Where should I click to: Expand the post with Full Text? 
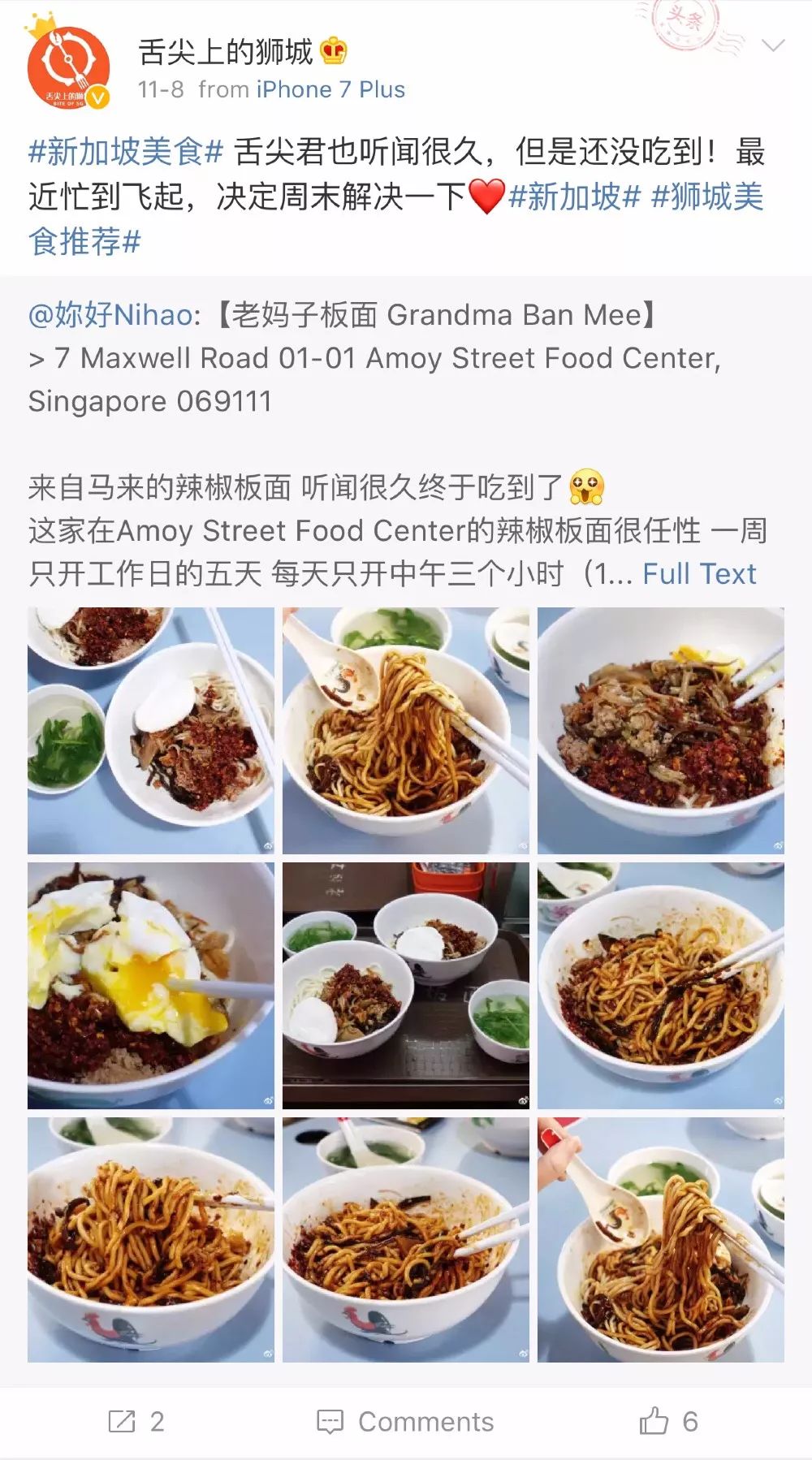click(x=698, y=574)
